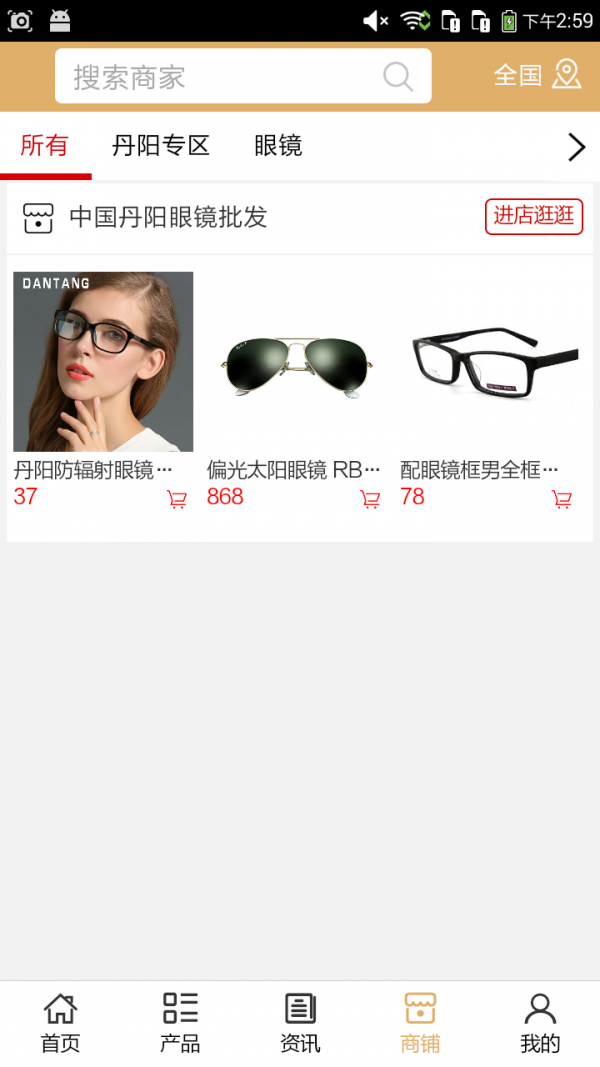The height and width of the screenshot is (1067, 600).
Task: Add the 868 yuan sunglasses to cart
Action: coord(370,499)
